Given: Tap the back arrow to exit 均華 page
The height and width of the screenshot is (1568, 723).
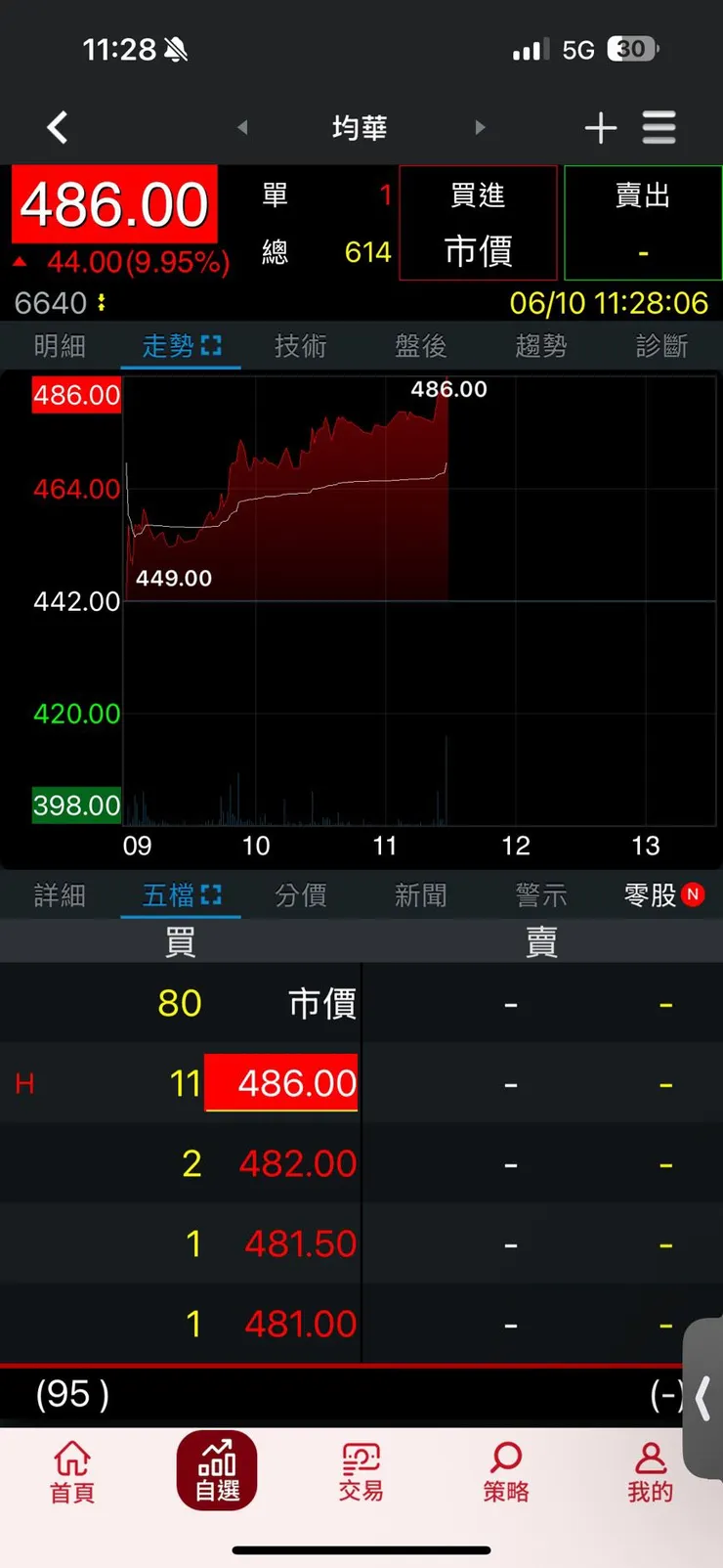Looking at the screenshot, I should click(57, 127).
